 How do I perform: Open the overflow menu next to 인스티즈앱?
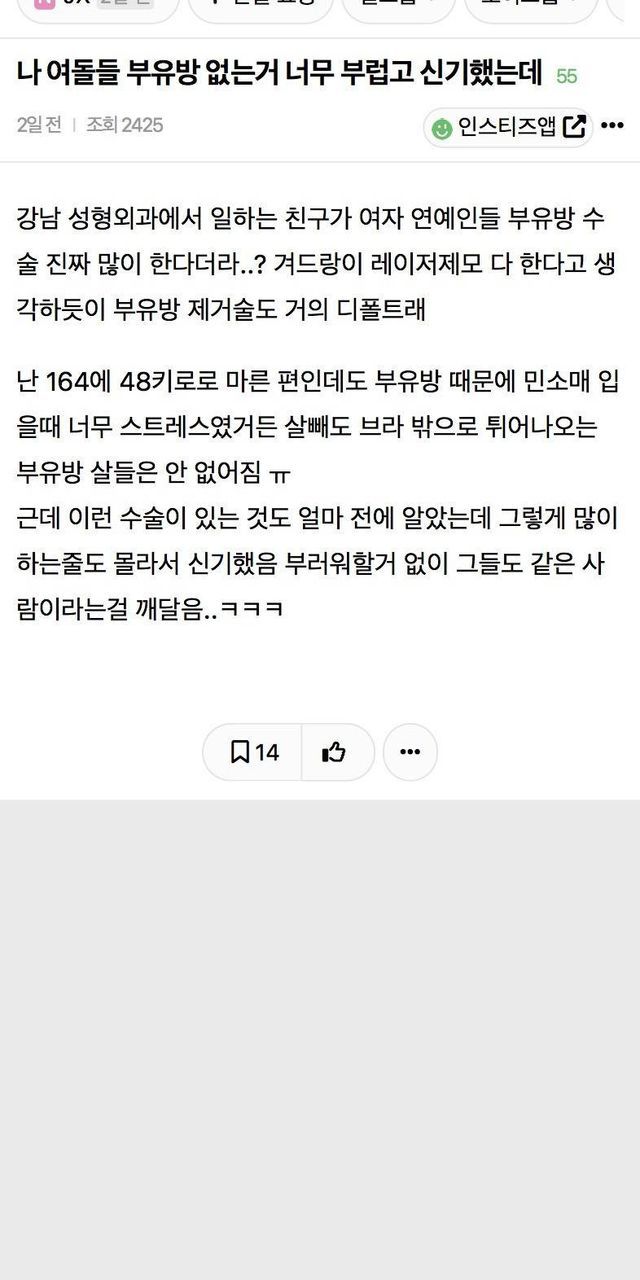pyautogui.click(x=613, y=127)
